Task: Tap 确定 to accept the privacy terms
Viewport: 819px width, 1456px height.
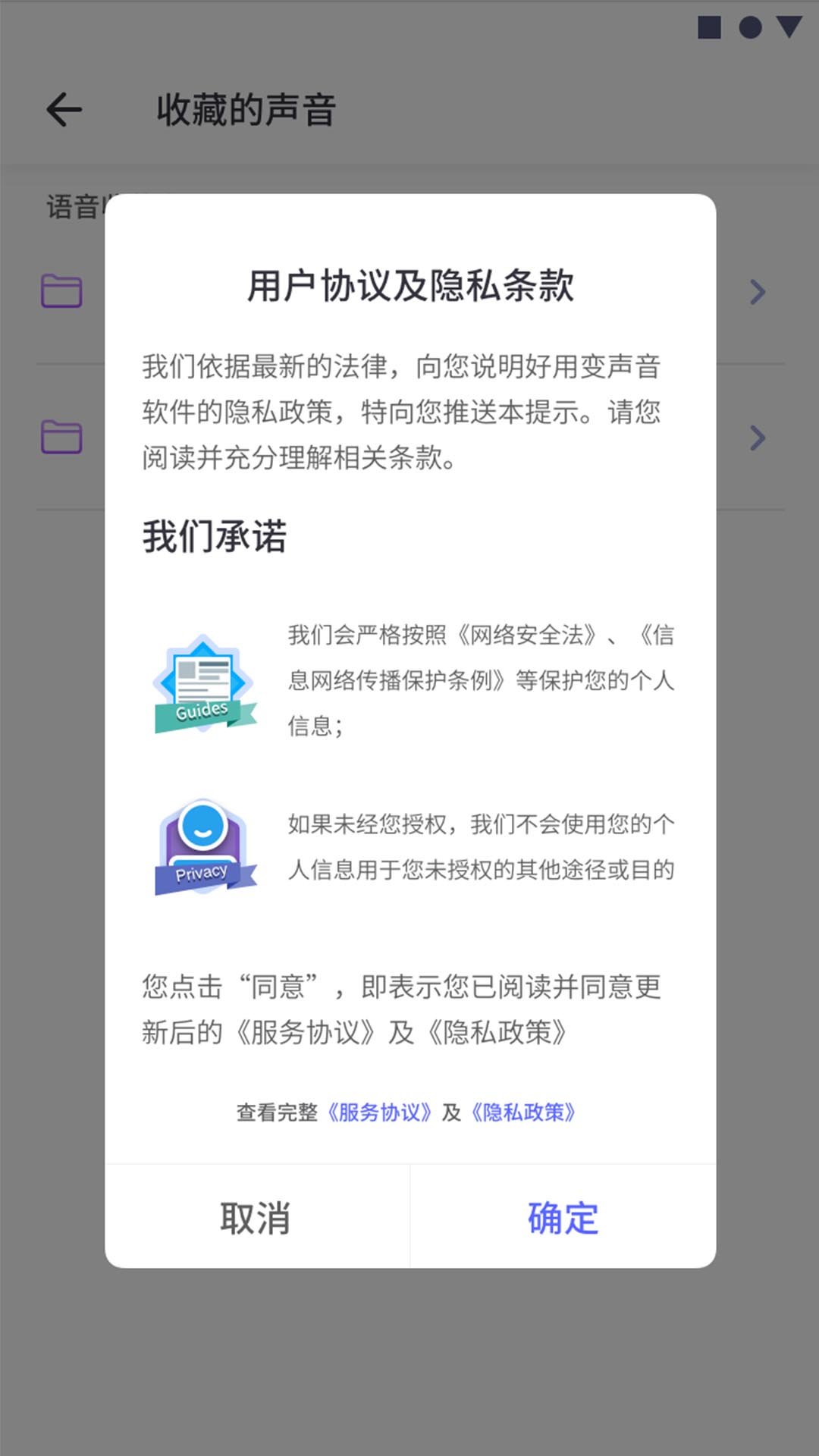Action: [563, 1218]
